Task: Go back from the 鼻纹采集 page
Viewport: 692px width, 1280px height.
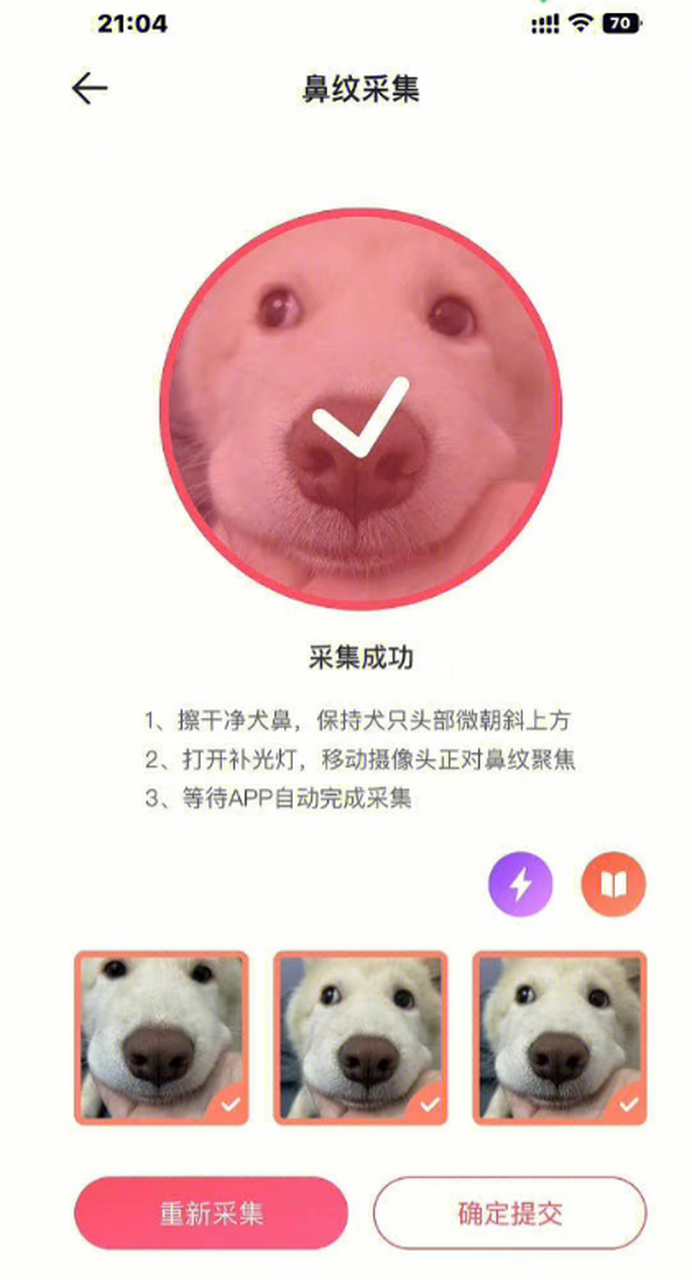Action: pyautogui.click(x=89, y=89)
